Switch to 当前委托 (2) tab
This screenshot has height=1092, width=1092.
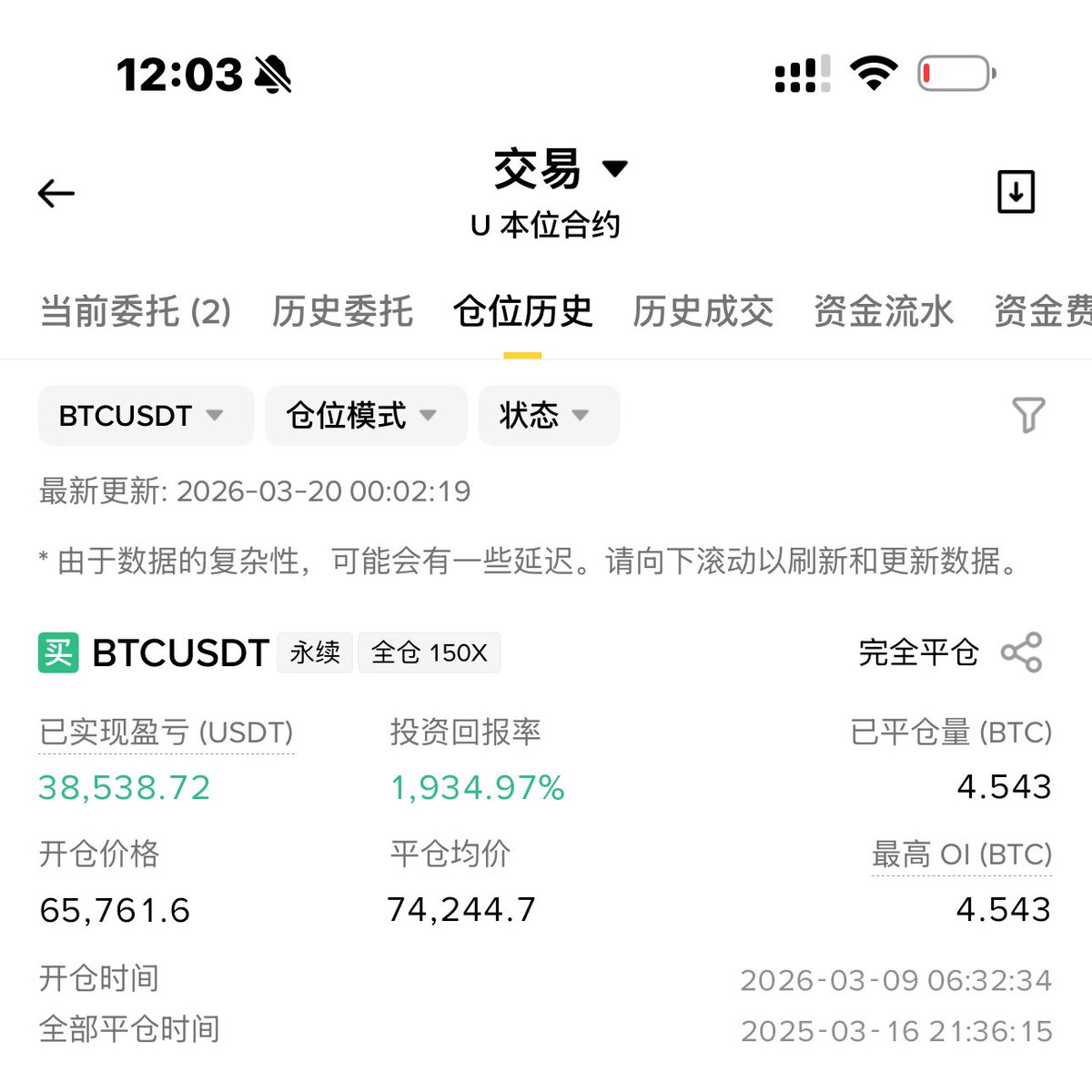(136, 312)
